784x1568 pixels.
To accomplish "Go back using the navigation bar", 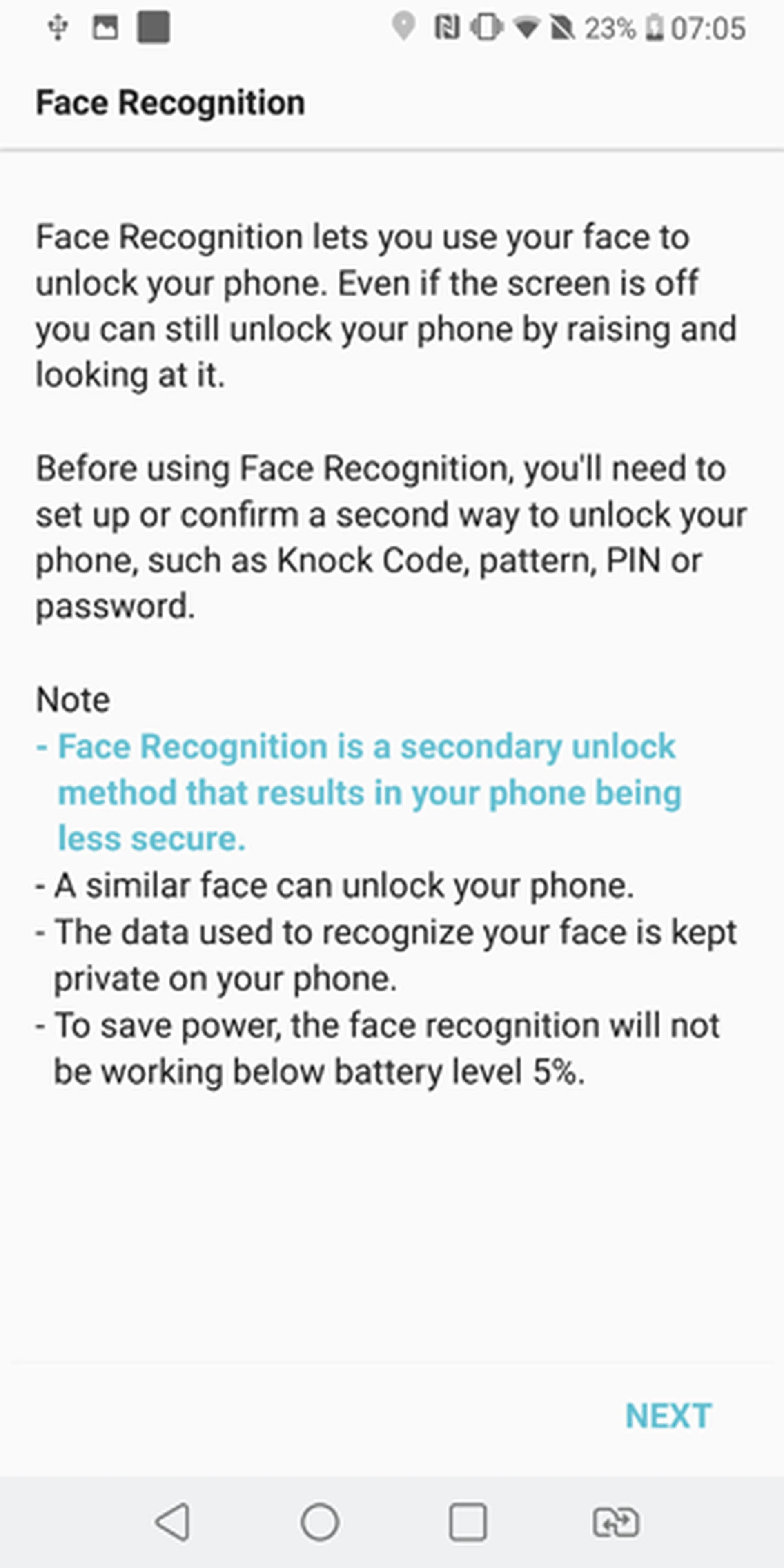I will coord(173,1522).
